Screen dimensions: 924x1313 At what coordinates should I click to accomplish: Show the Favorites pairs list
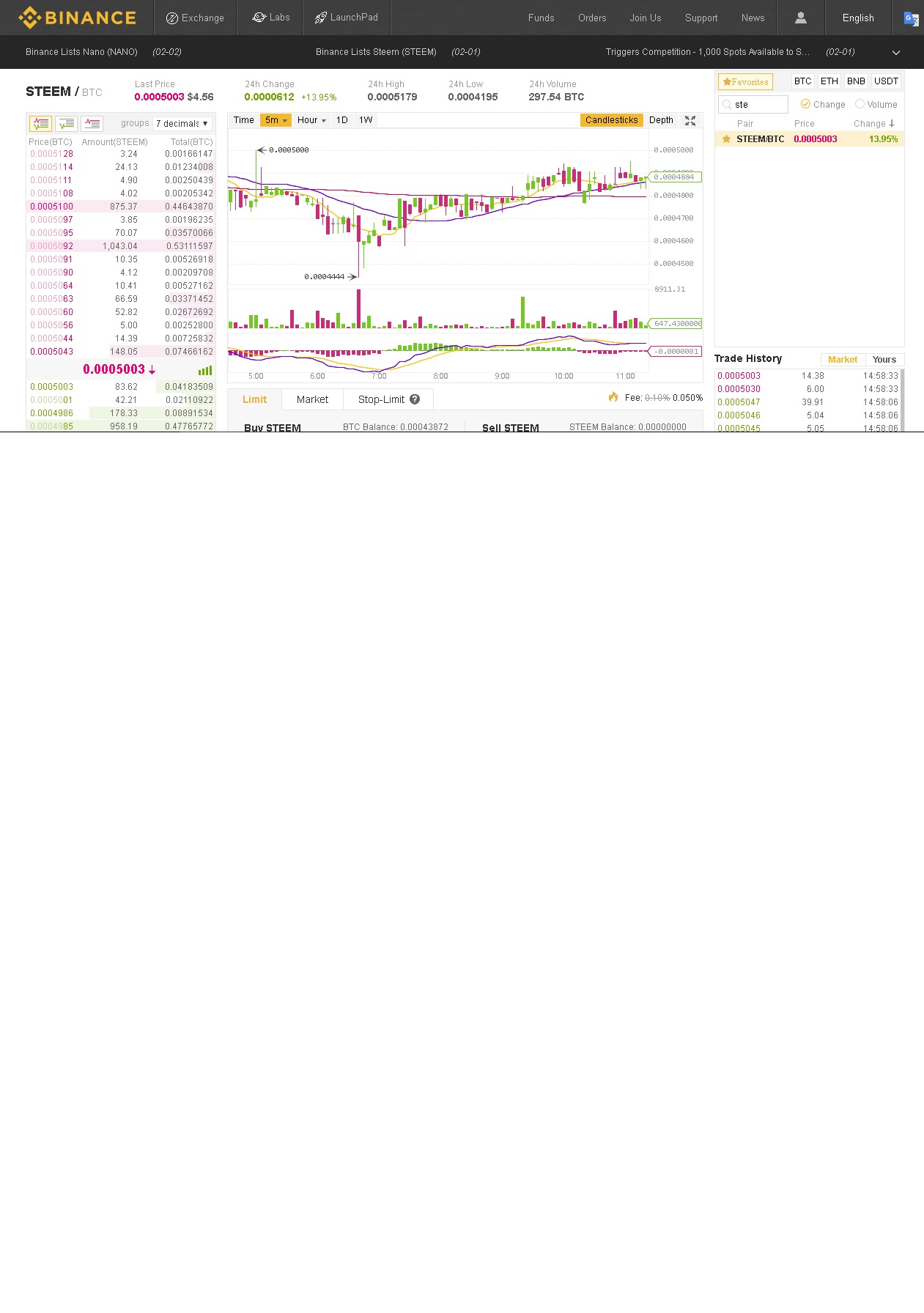[x=745, y=82]
